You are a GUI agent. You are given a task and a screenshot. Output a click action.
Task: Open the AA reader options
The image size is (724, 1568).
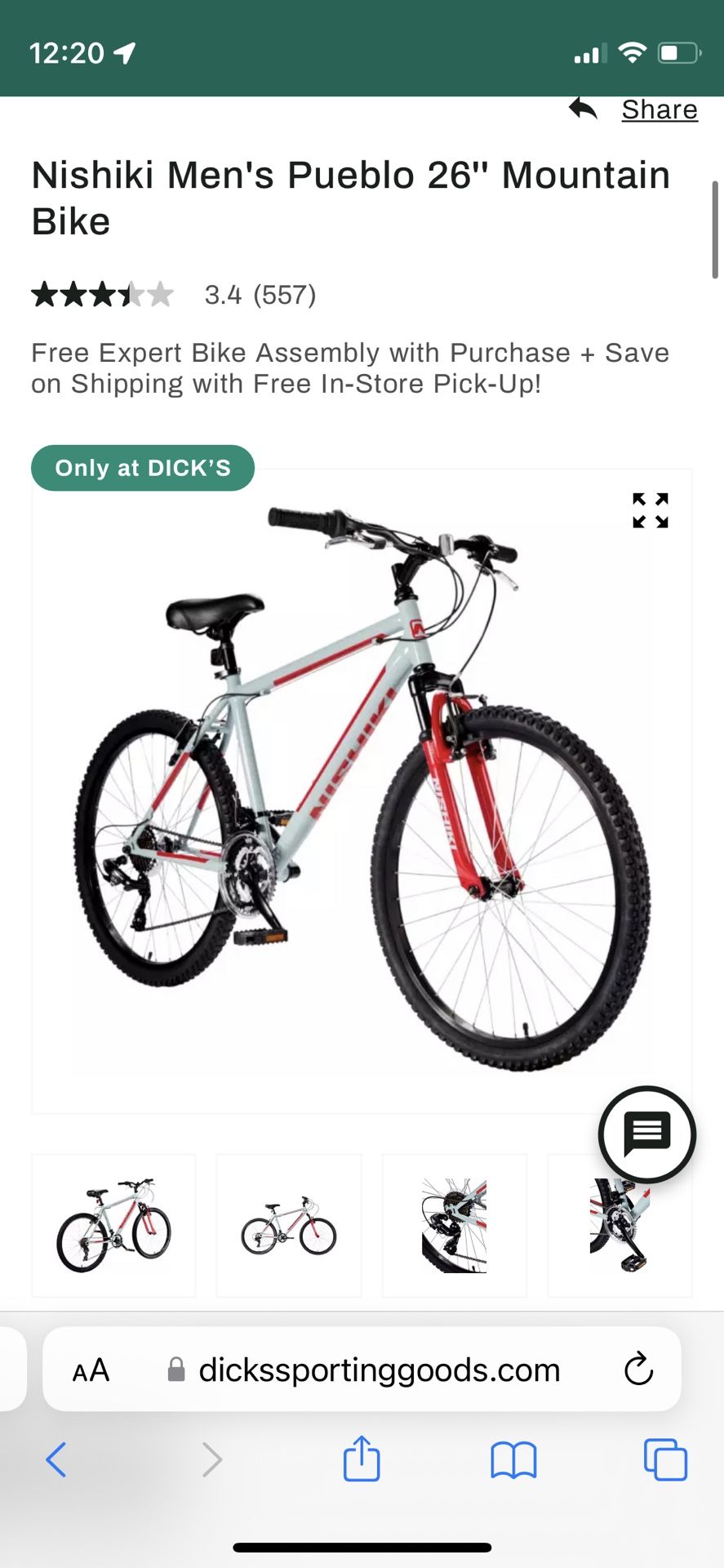pyautogui.click(x=91, y=1370)
